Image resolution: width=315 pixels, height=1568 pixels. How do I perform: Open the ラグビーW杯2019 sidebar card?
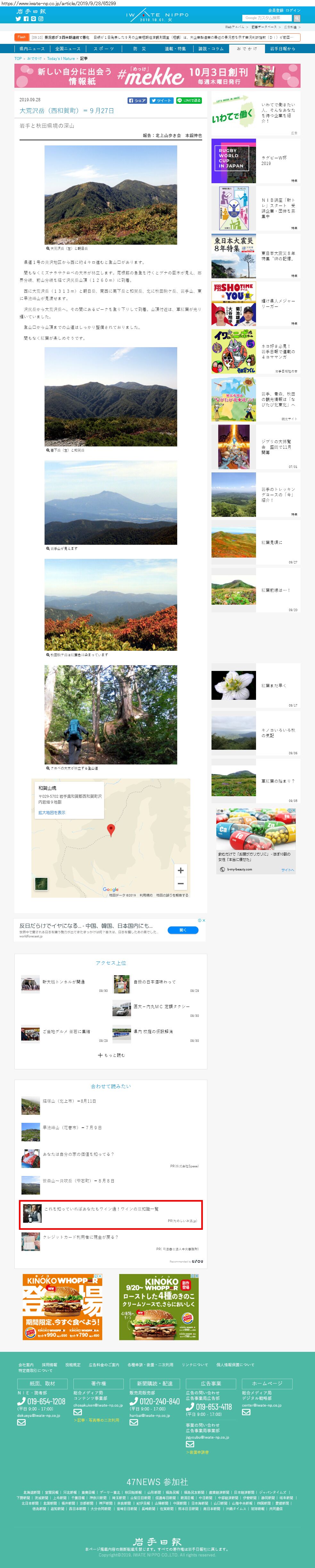click(x=255, y=161)
